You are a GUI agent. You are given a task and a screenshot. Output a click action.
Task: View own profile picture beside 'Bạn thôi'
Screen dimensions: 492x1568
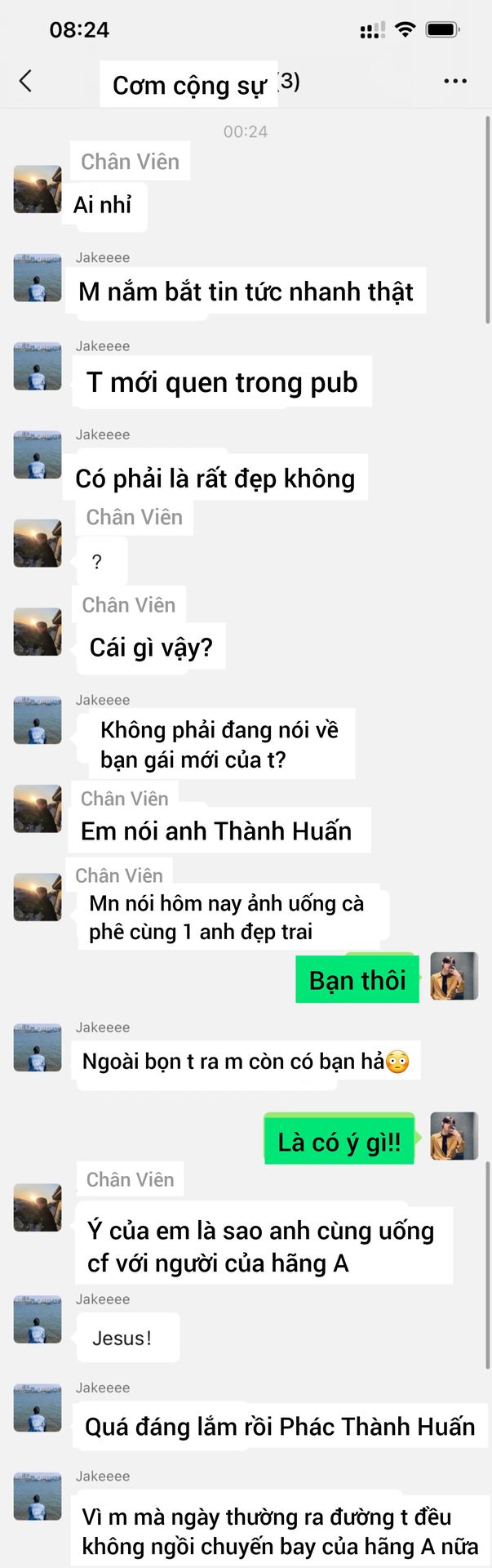click(454, 976)
